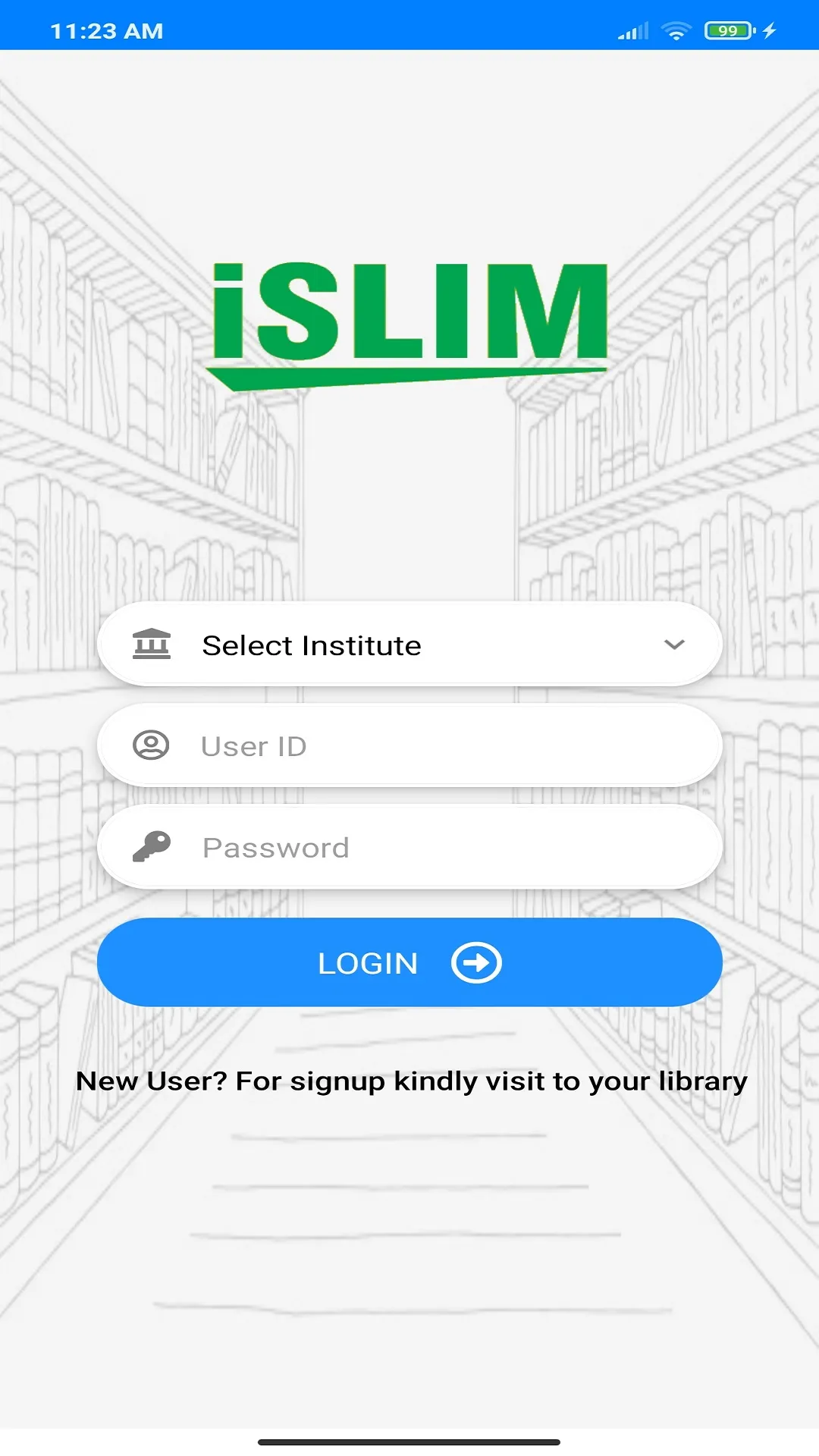Click the User ID person icon
Image resolution: width=819 pixels, height=1456 pixels.
pos(152,746)
